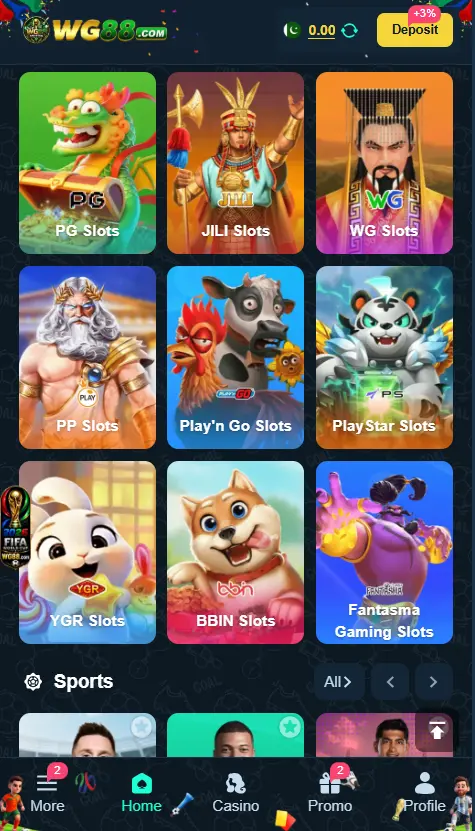Viewport: 475px width, 831px height.
Task: Open BBIN Slots card
Action: click(235, 552)
